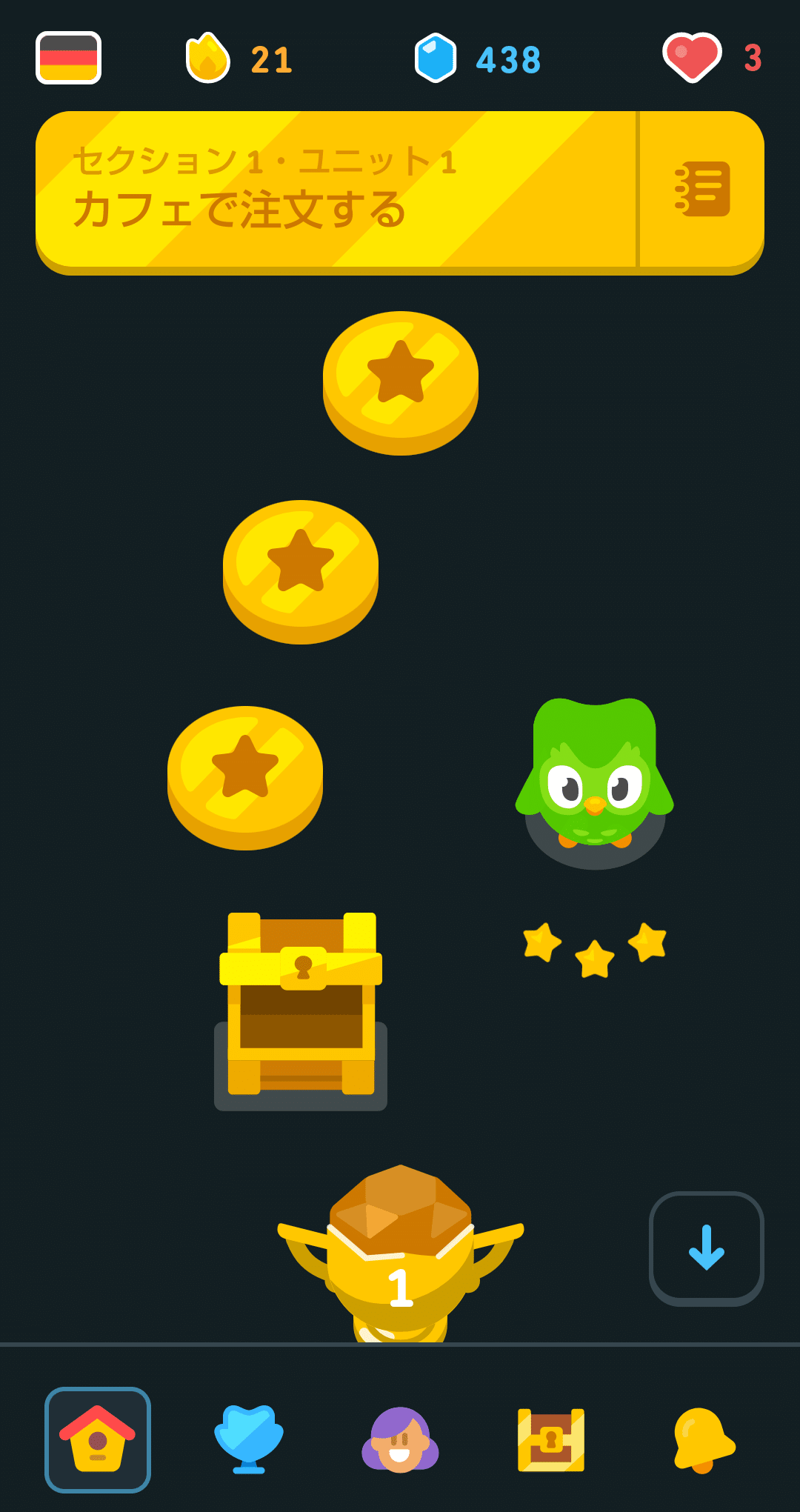
Task: Open the German course flag selector
Action: pyautogui.click(x=68, y=58)
